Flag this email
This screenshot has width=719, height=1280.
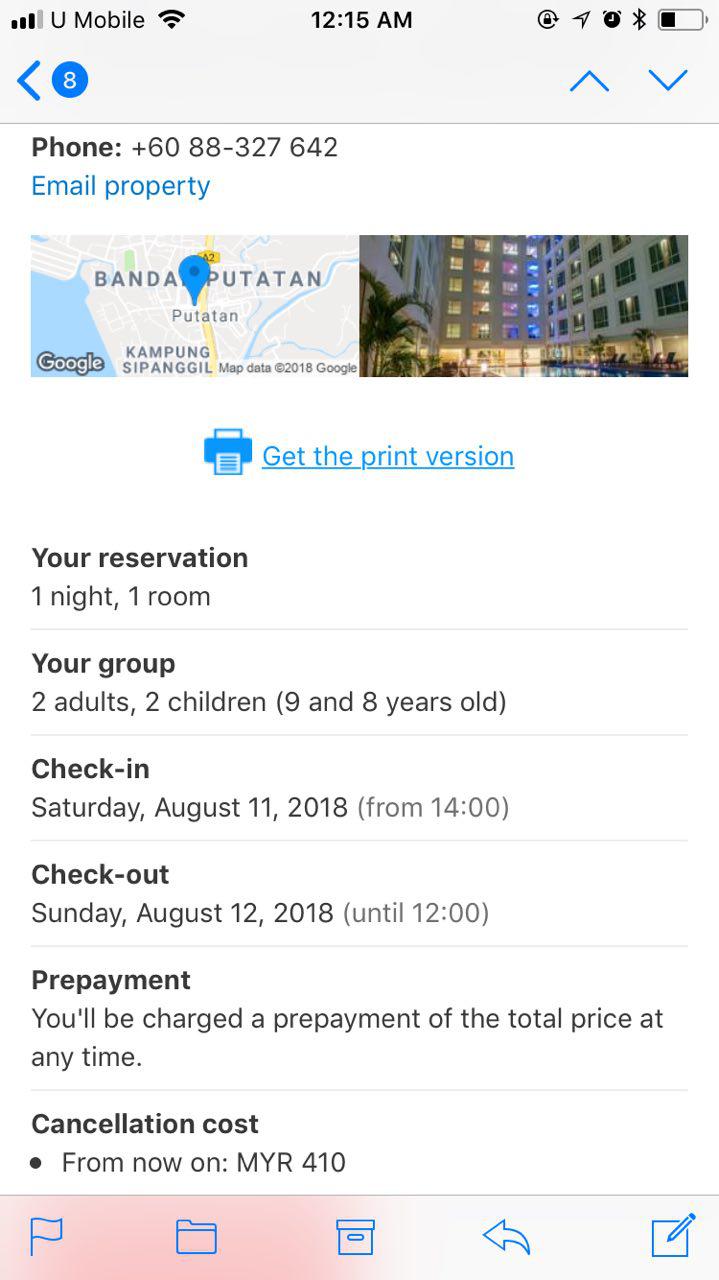click(x=47, y=1237)
